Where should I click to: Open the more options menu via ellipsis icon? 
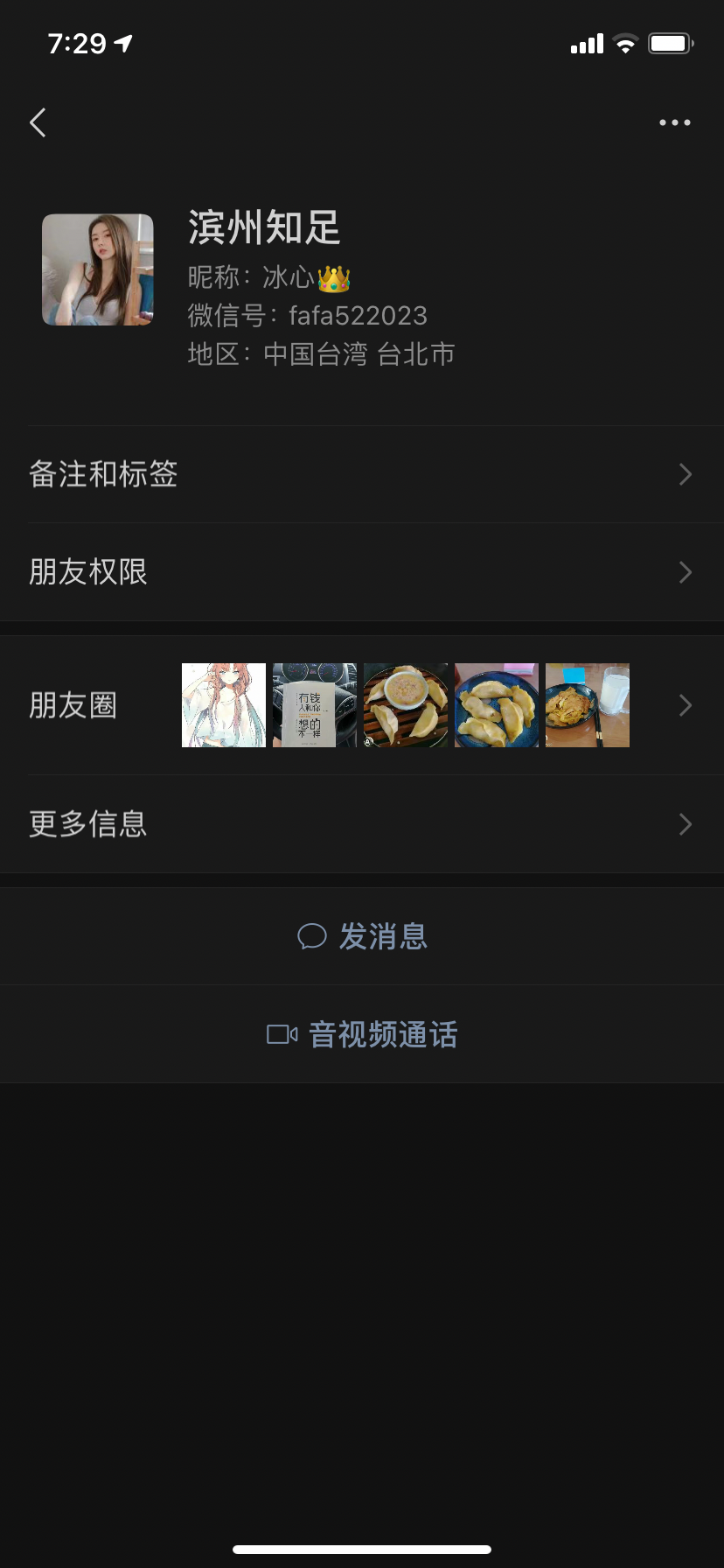(674, 122)
